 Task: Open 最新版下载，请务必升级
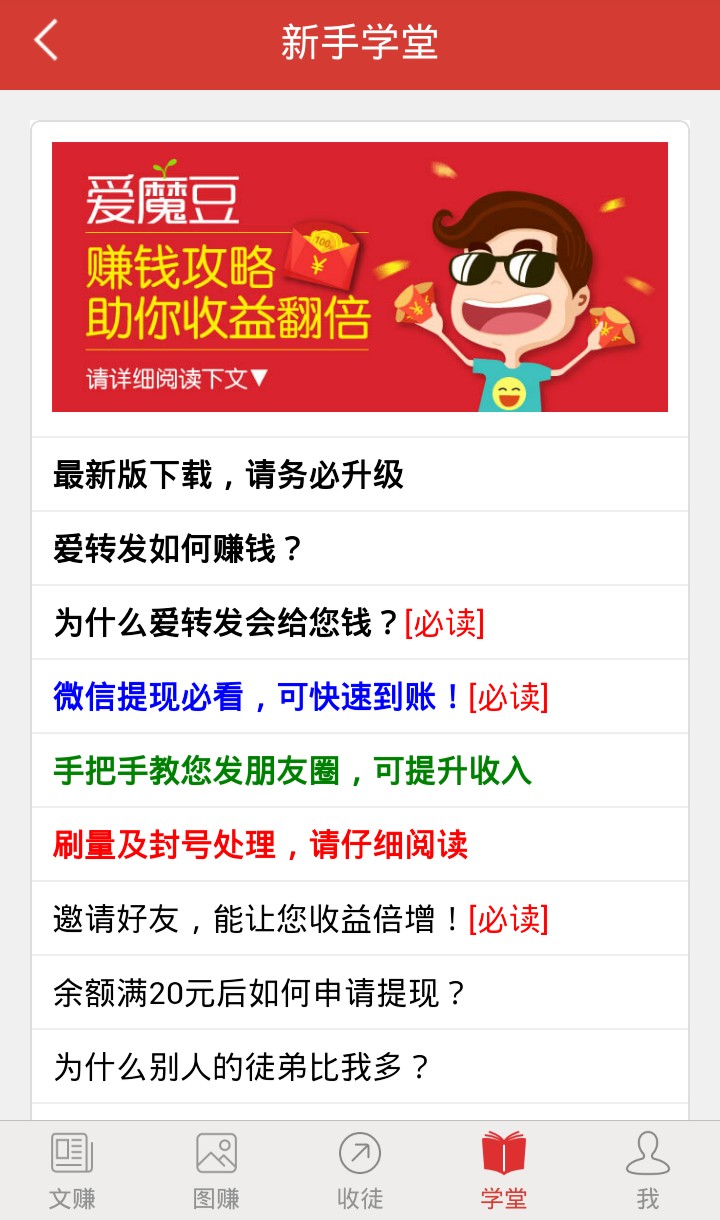[x=360, y=475]
